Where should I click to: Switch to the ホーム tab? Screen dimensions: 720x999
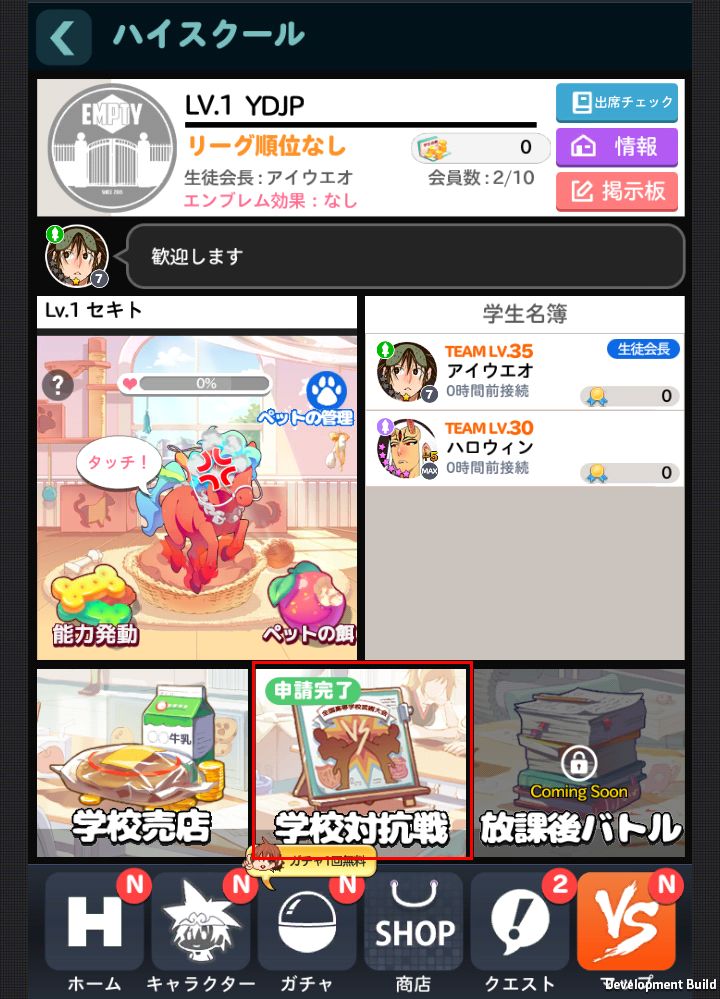[94, 932]
